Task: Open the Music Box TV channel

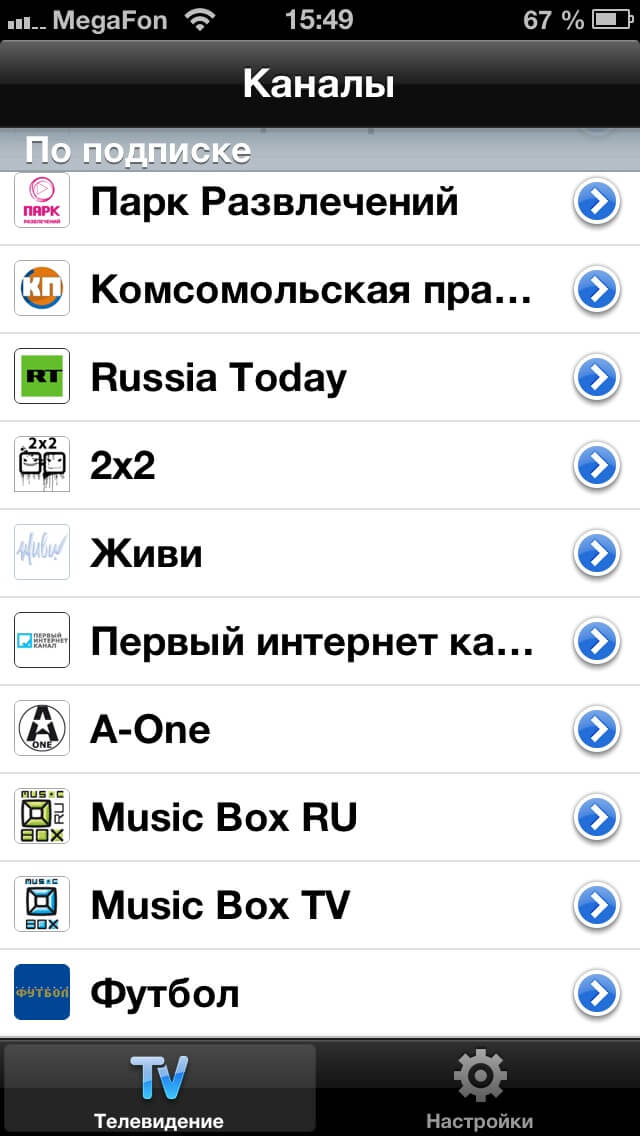Action: (220, 906)
